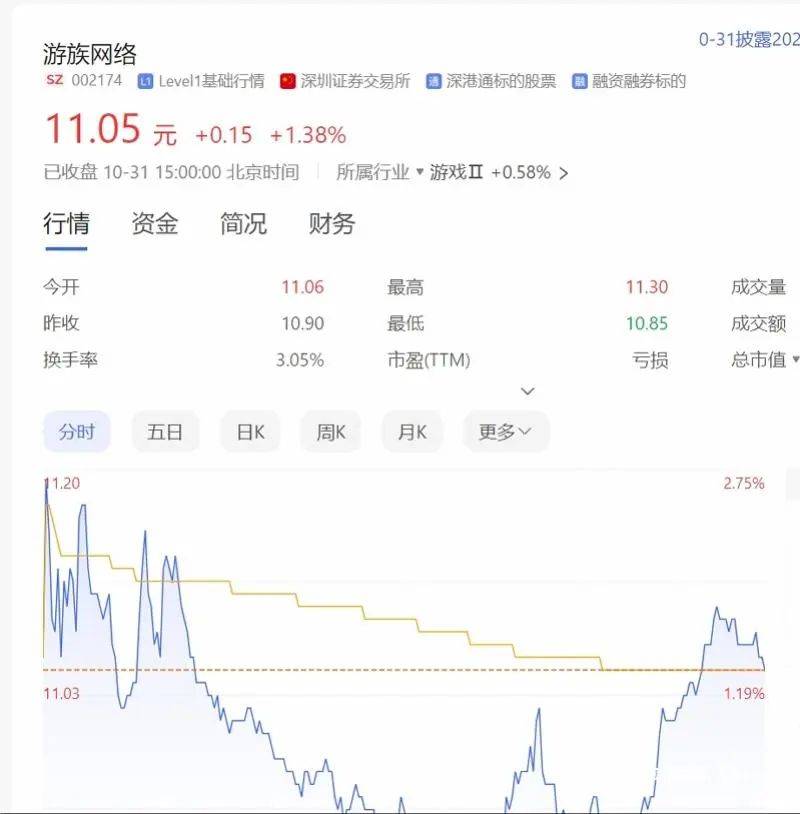Switch chart to 周K
Viewport: 800px width, 814px height.
(x=331, y=432)
